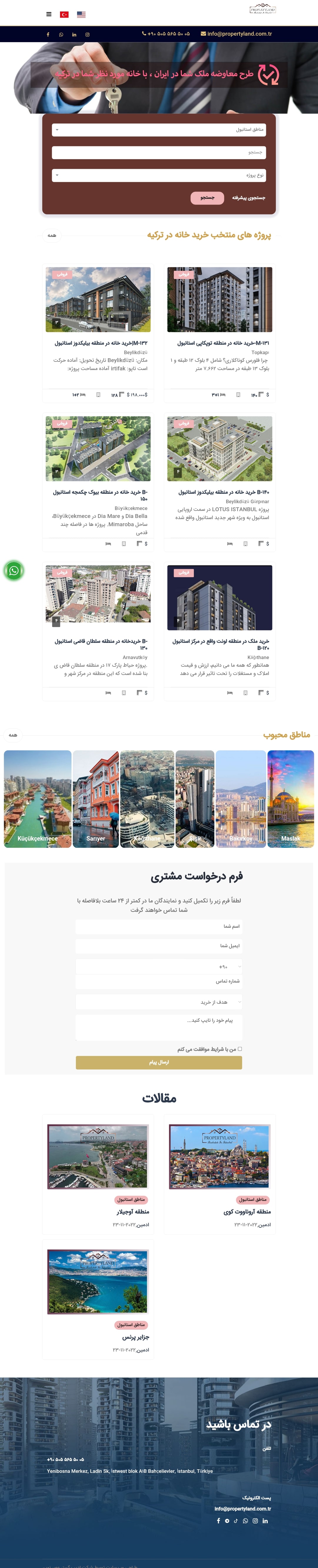Open the hamburger menu
318x1568 pixels.
(x=49, y=14)
